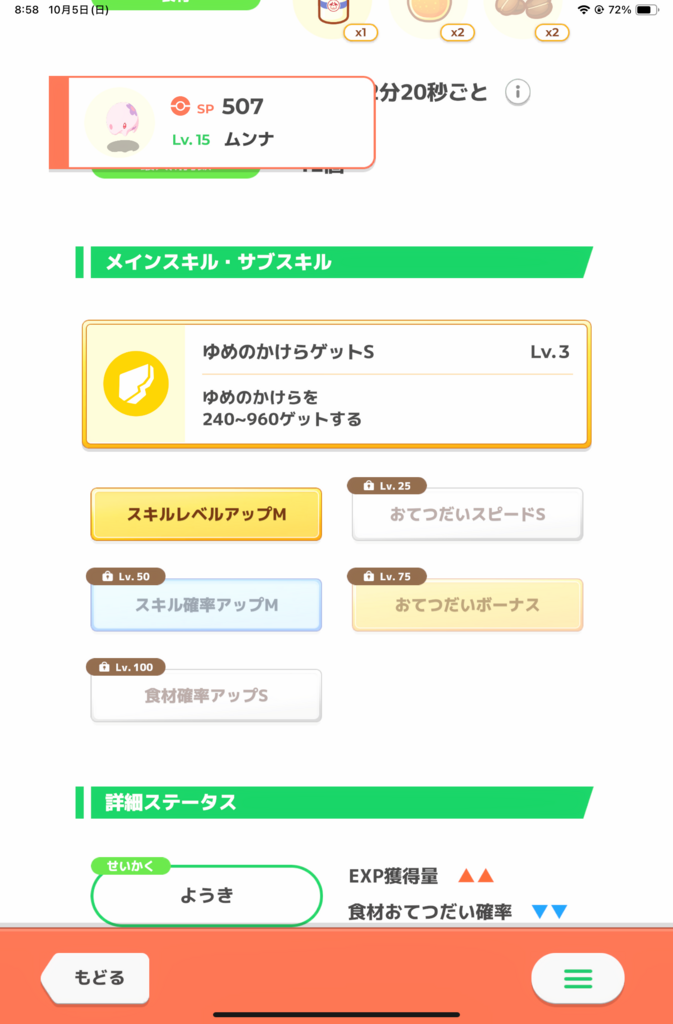
Task: Select locked おてつだいボーナス sub skill
Action: tap(467, 604)
